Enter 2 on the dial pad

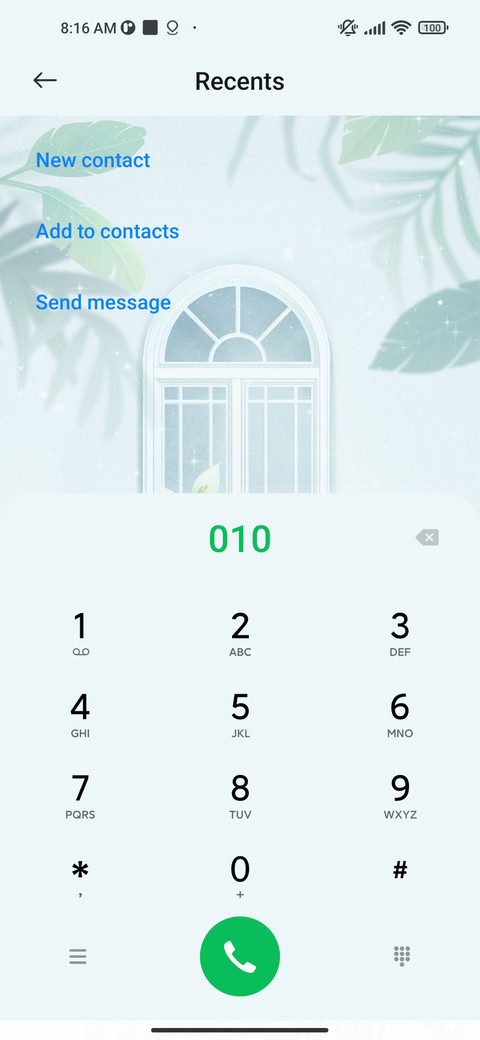point(240,634)
